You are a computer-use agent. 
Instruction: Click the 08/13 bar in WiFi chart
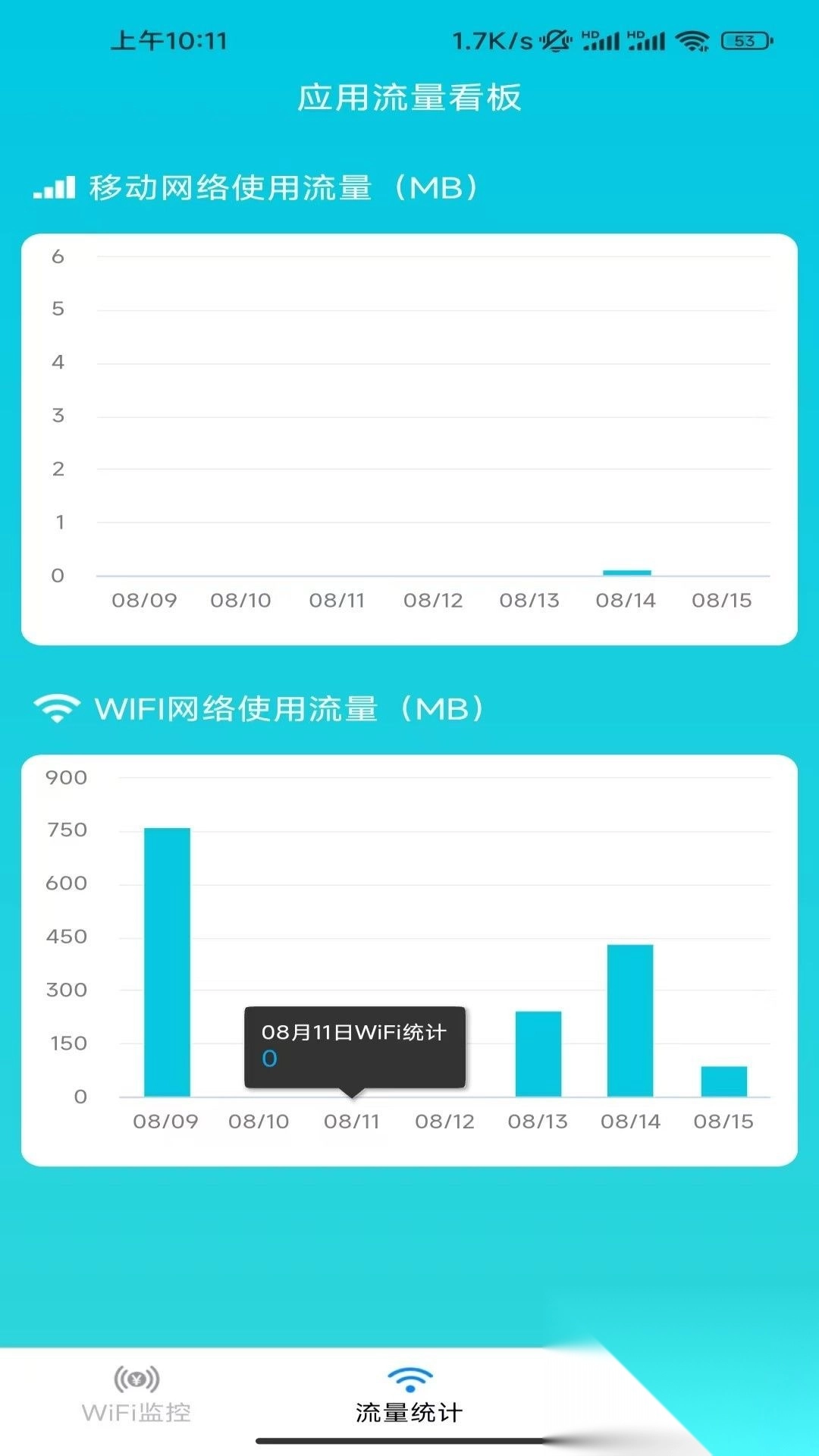point(539,1054)
